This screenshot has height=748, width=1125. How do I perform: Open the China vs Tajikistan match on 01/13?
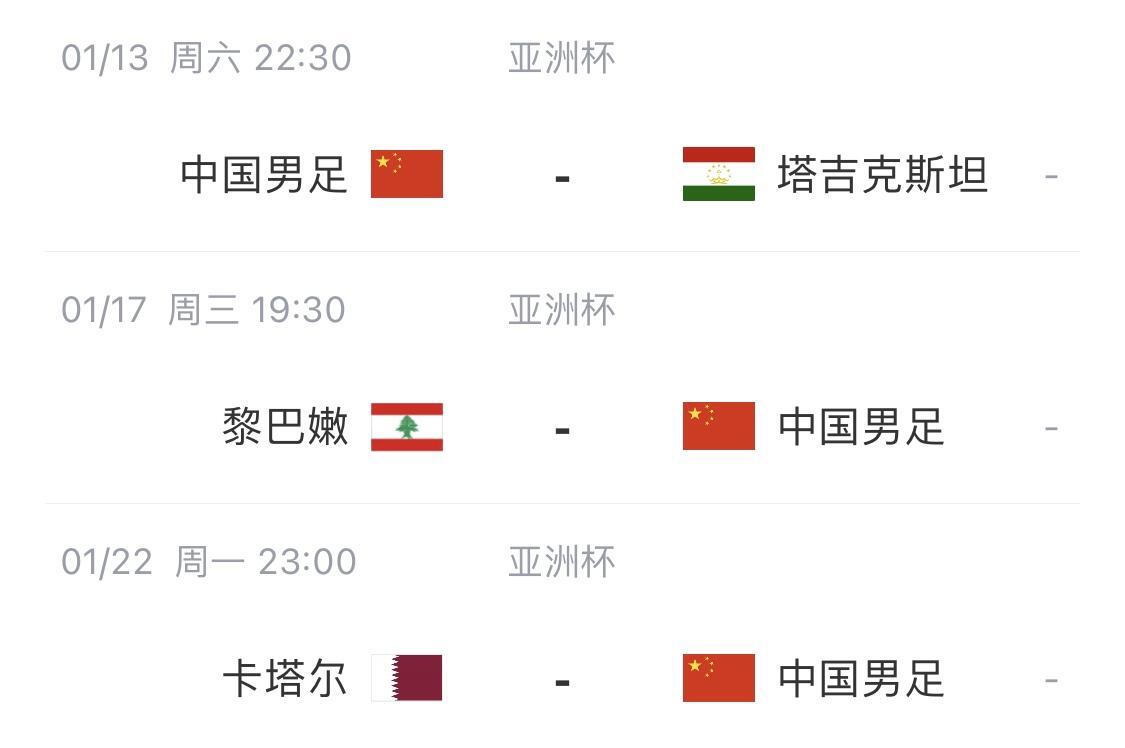[562, 176]
